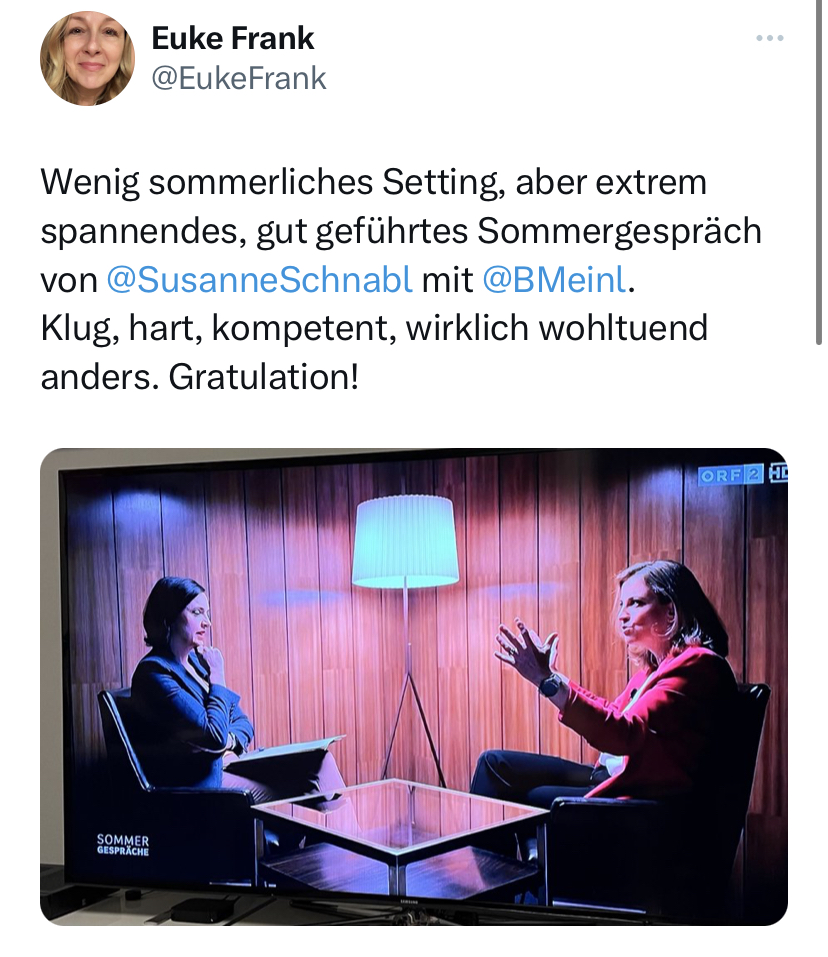Open the Euke Frank name link
The image size is (828, 957).
(x=233, y=38)
